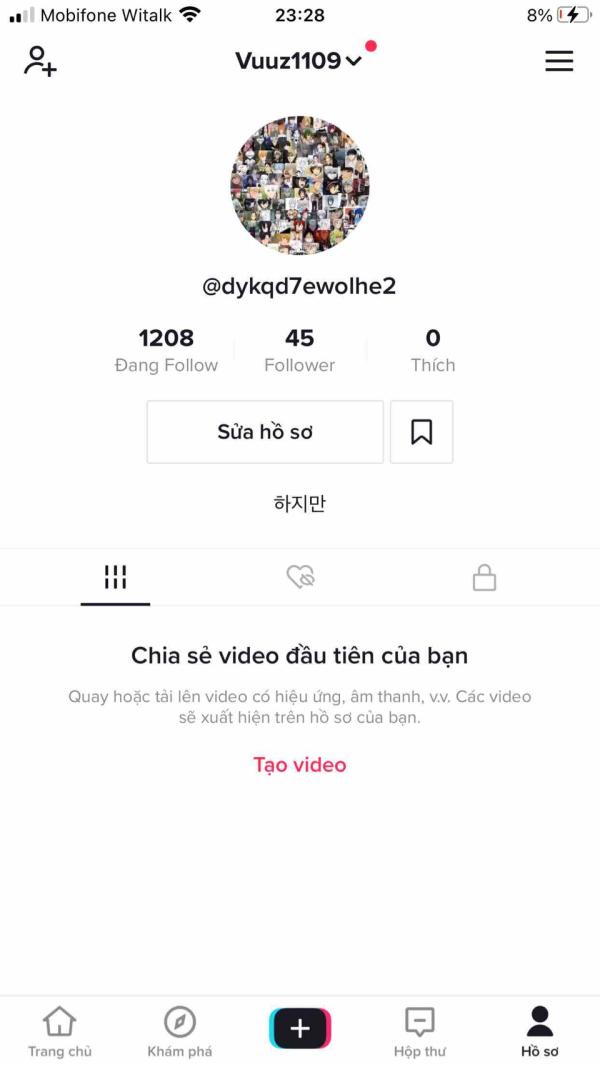Open the add friends icon
The width and height of the screenshot is (600, 1067).
[x=40, y=61]
